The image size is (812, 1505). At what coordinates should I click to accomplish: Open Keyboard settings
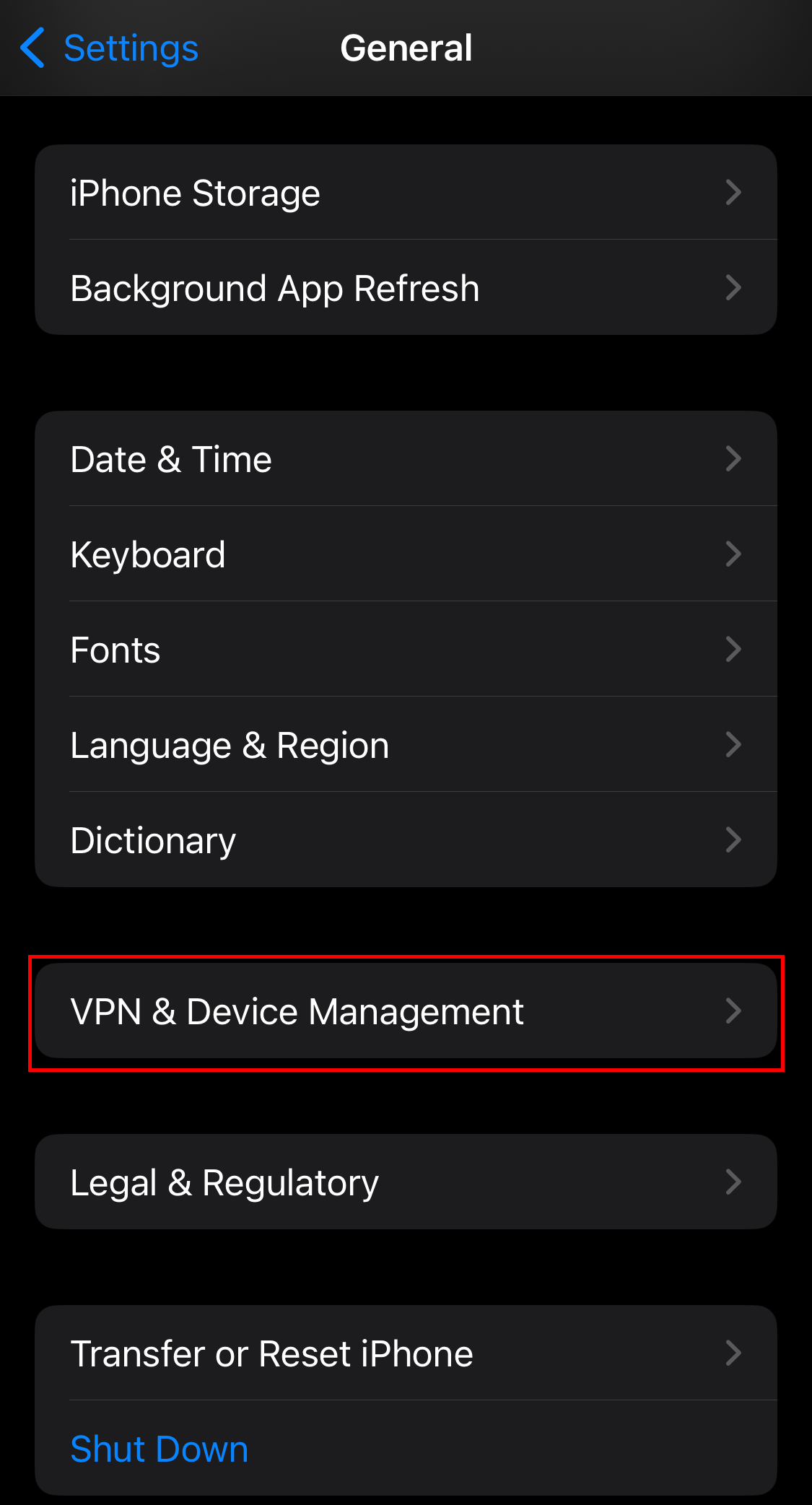coord(406,554)
